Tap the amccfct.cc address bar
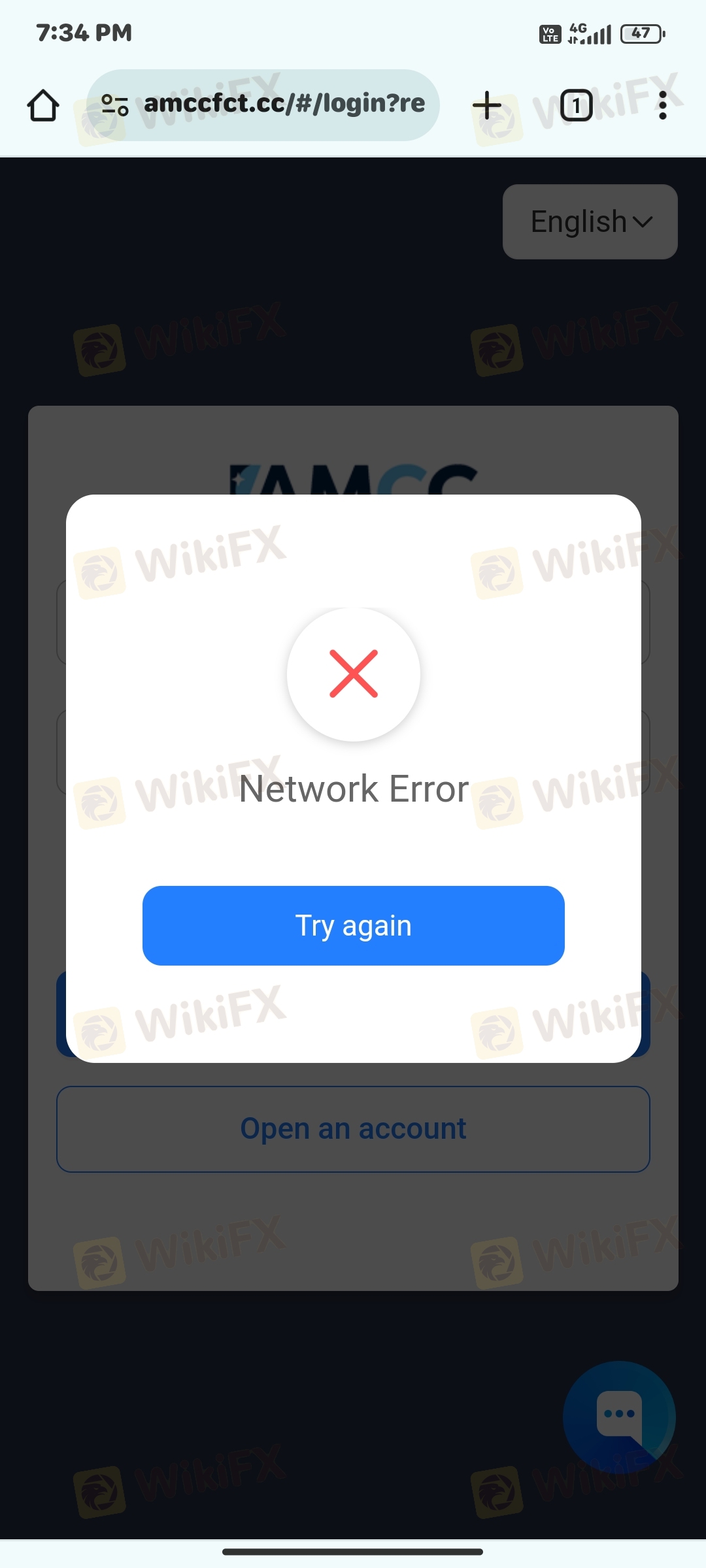Screen dimensions: 706x1568 pos(284,105)
